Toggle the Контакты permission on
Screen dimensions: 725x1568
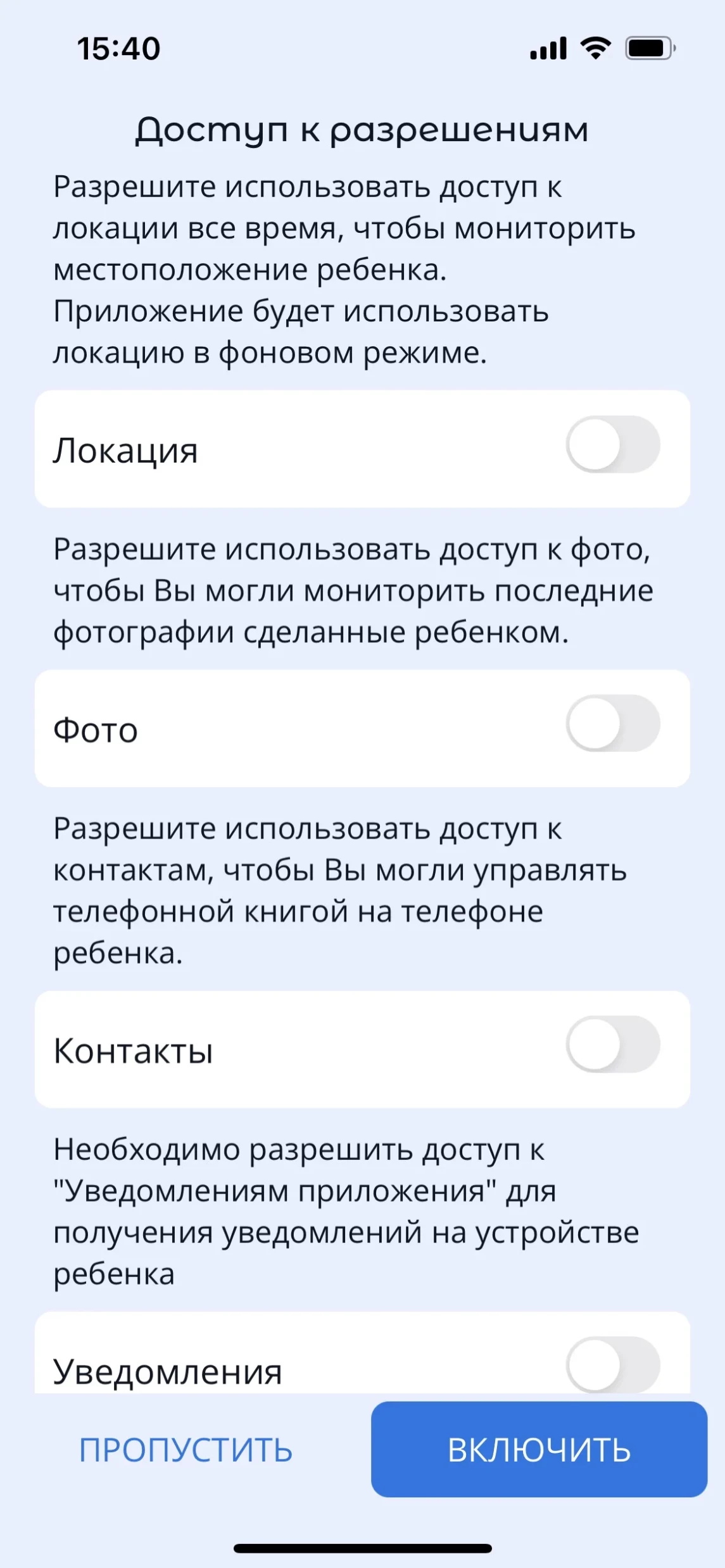612,1045
